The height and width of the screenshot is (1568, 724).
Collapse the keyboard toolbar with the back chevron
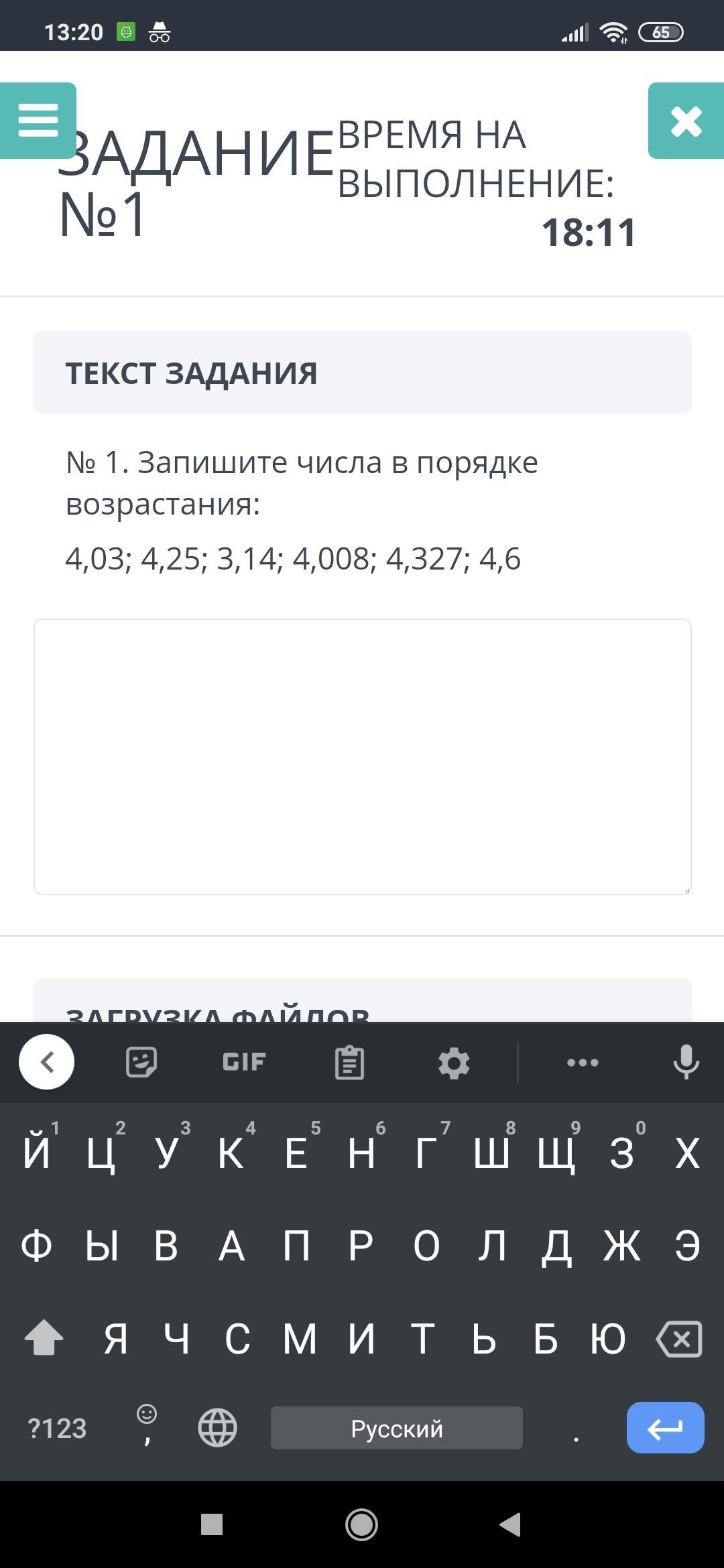47,1062
